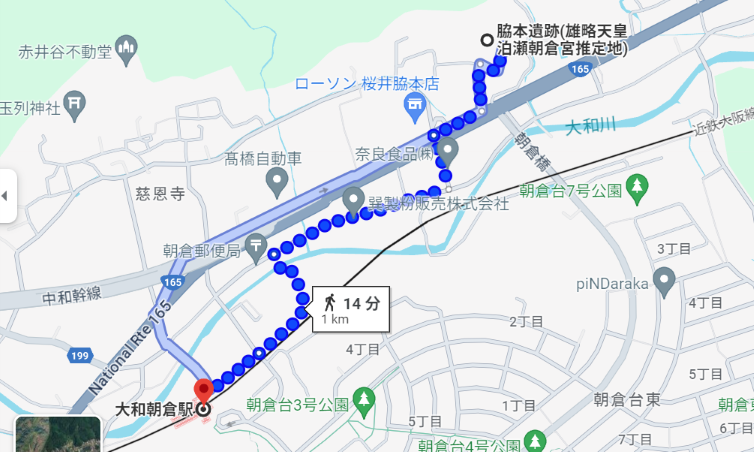Open the ローソン 桜井脇本店 store pin
The image size is (754, 452).
tap(413, 105)
